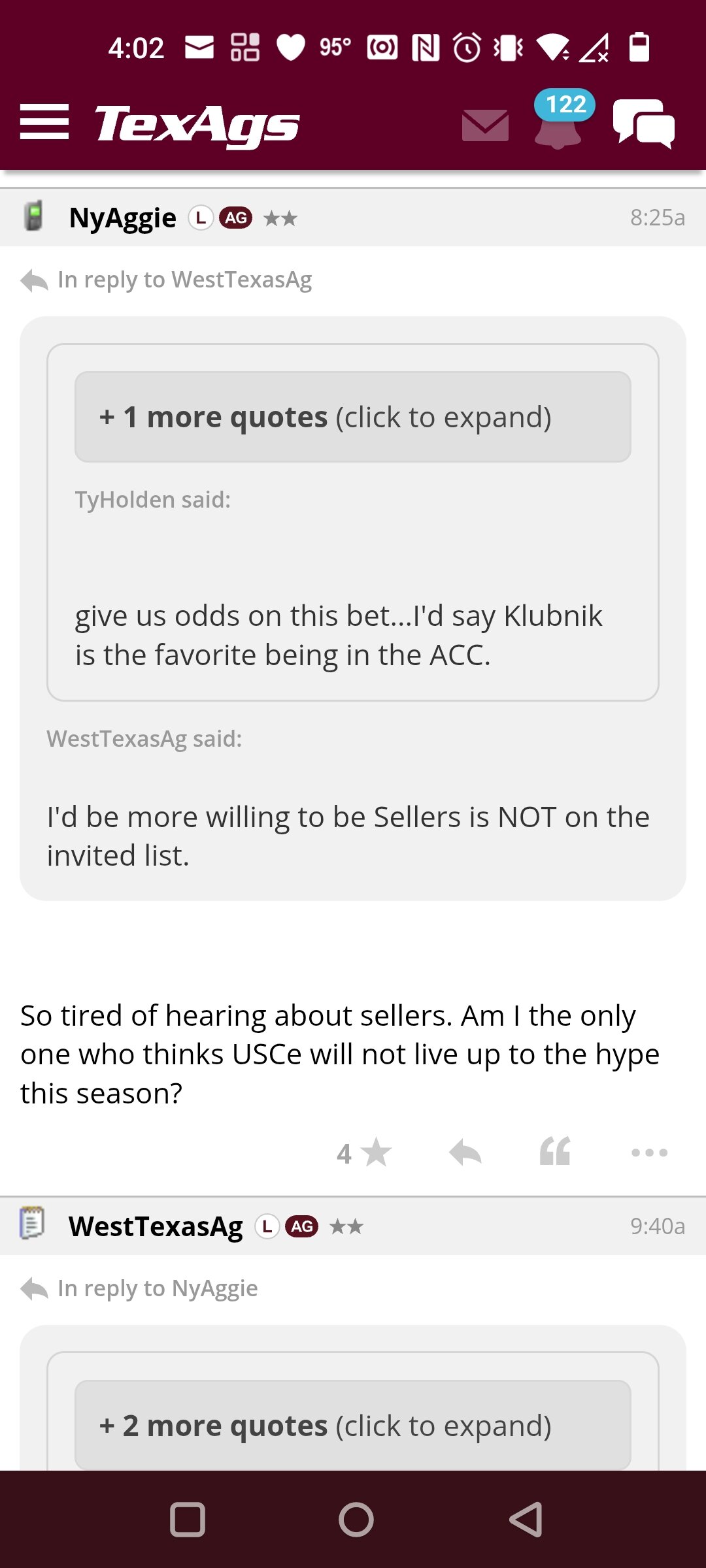Screen dimensions: 706x1568
Task: View WestTexasAg's profile from post header
Action: 156,1226
